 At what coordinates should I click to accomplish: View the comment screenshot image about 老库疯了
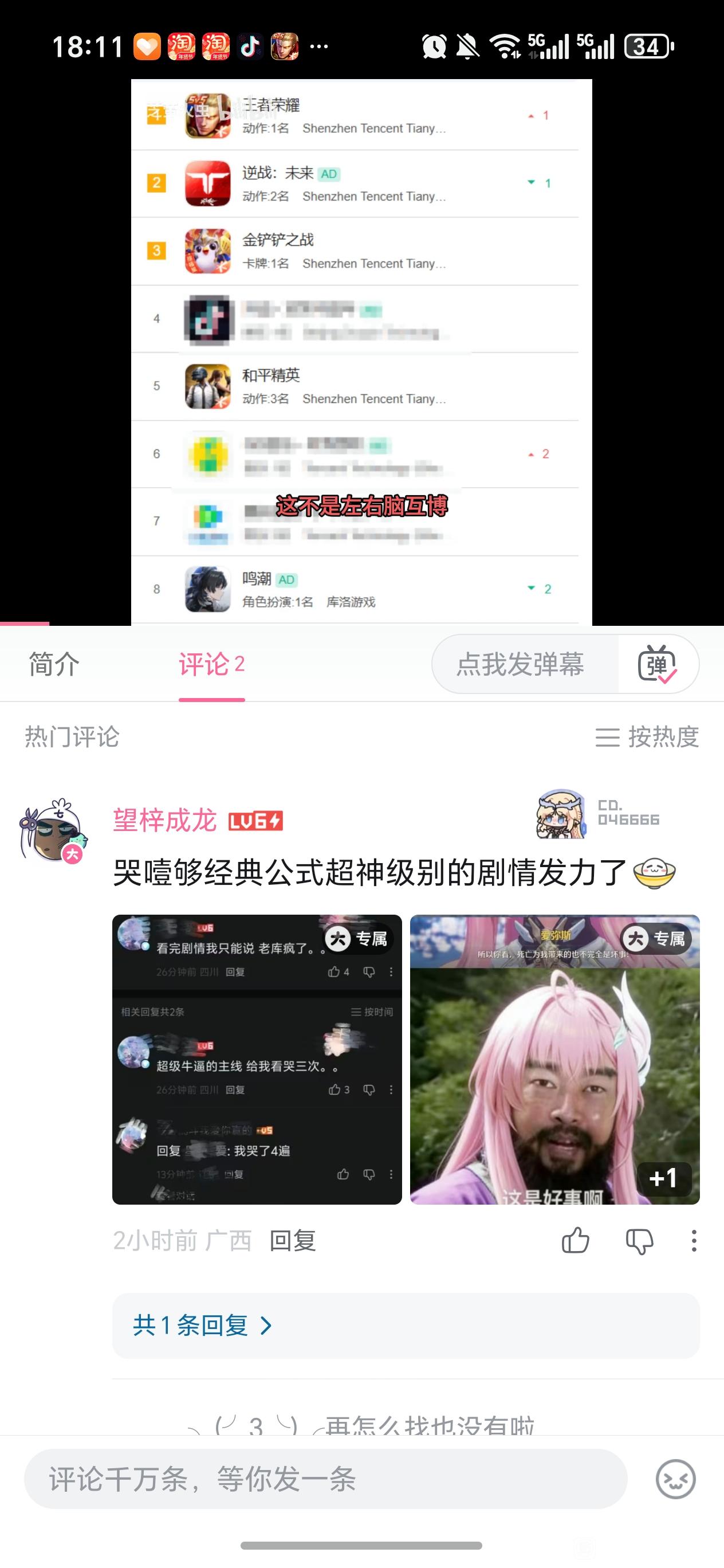pyautogui.click(x=257, y=1059)
